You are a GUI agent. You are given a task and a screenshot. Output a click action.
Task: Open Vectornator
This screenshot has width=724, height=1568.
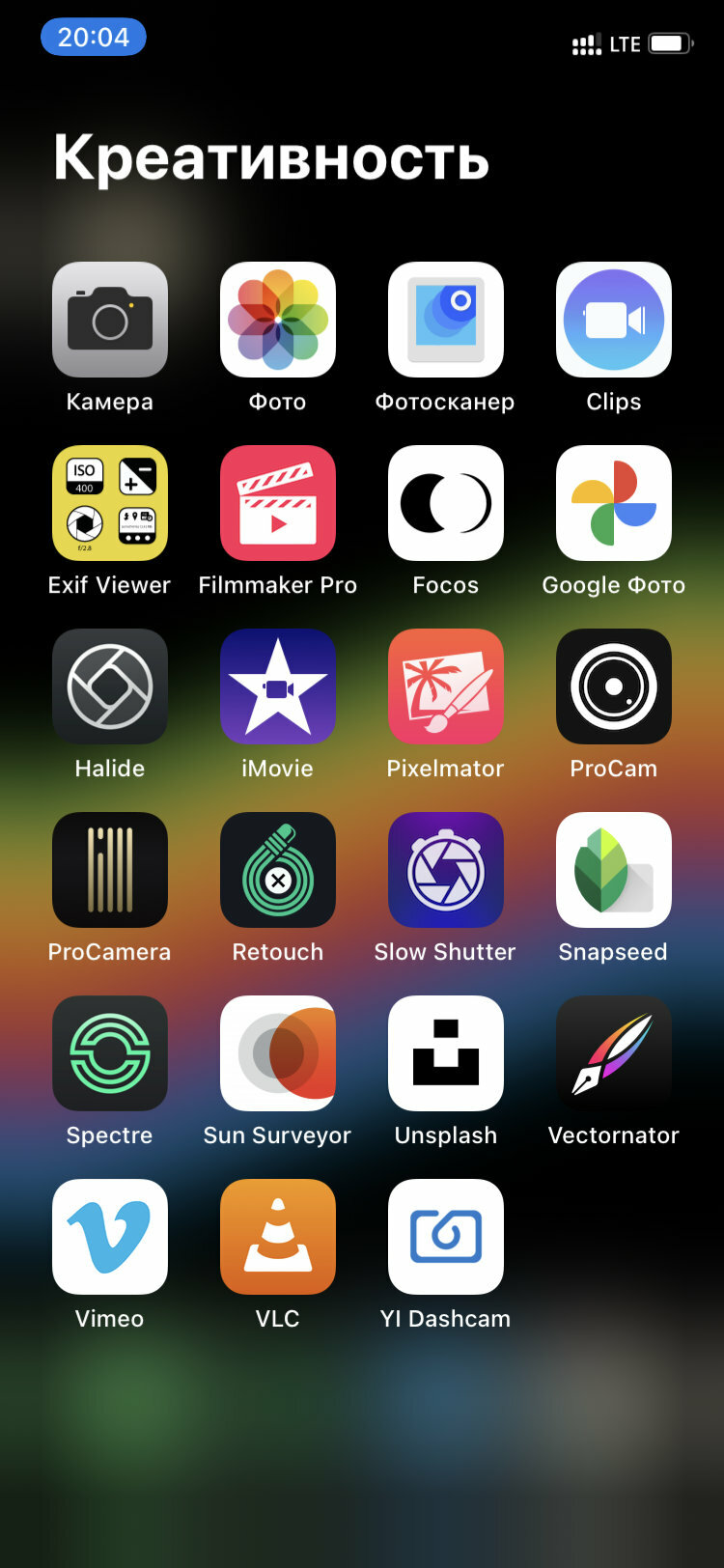614,1053
